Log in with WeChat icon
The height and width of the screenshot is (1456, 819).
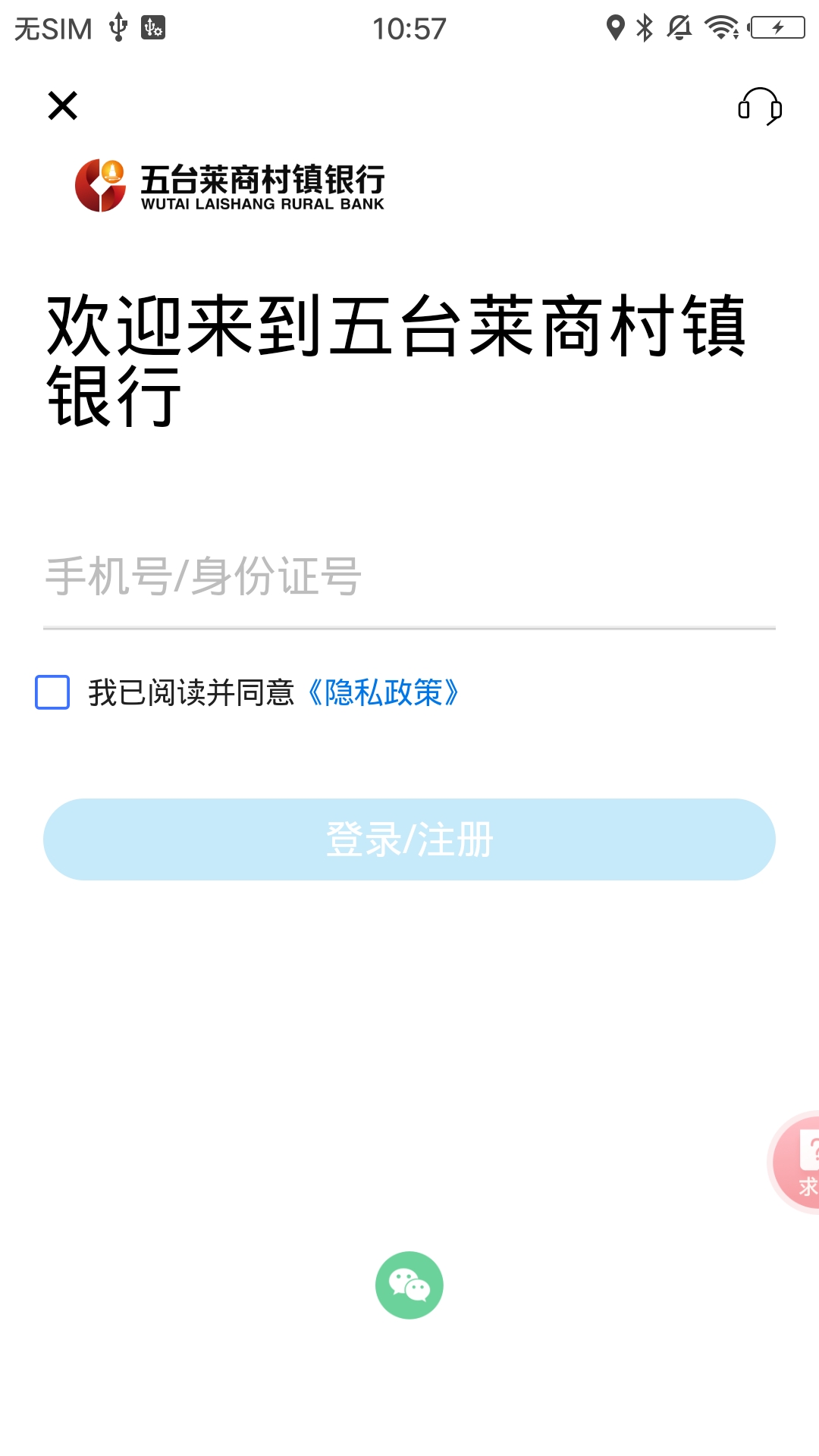409,1285
